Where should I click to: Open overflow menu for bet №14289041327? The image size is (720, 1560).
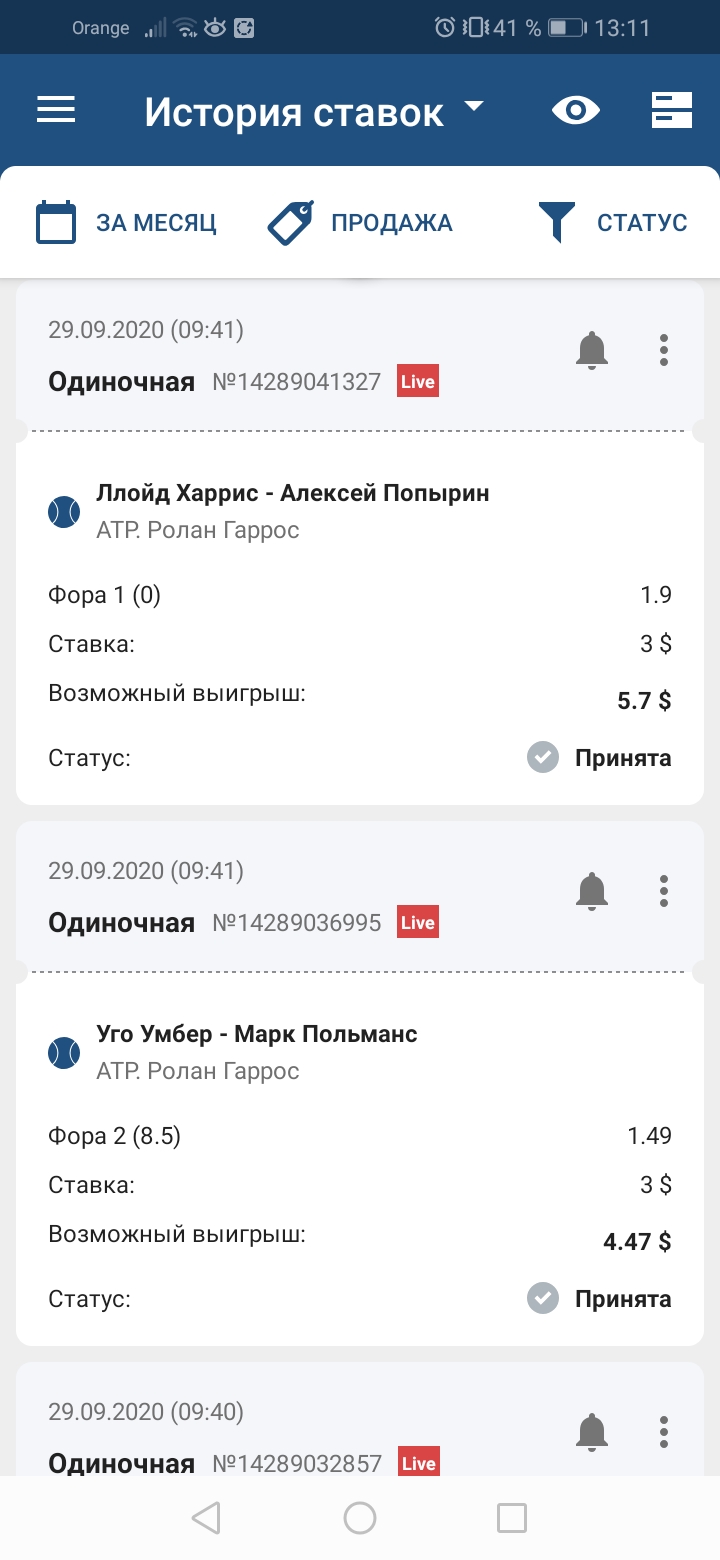coord(664,351)
